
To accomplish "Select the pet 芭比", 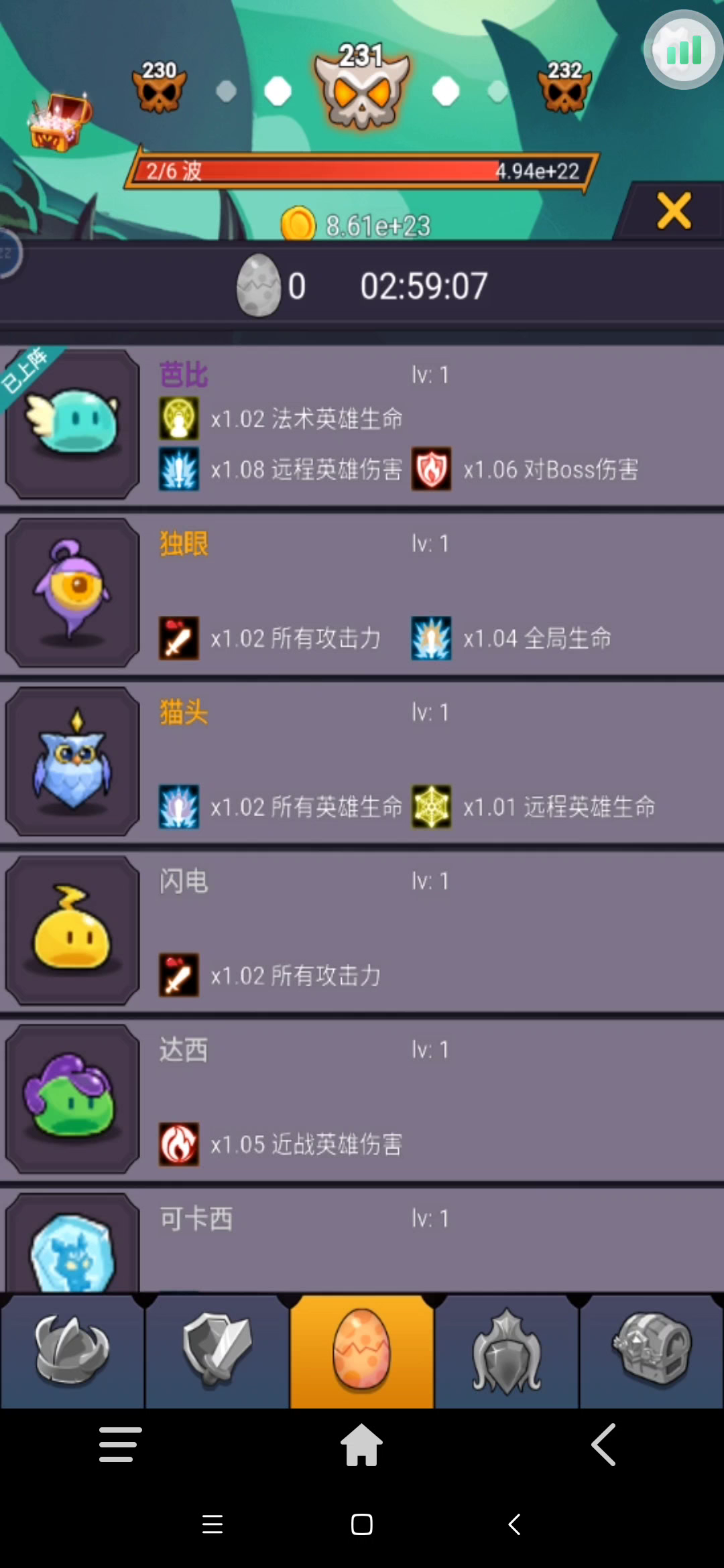I will tap(362, 426).
